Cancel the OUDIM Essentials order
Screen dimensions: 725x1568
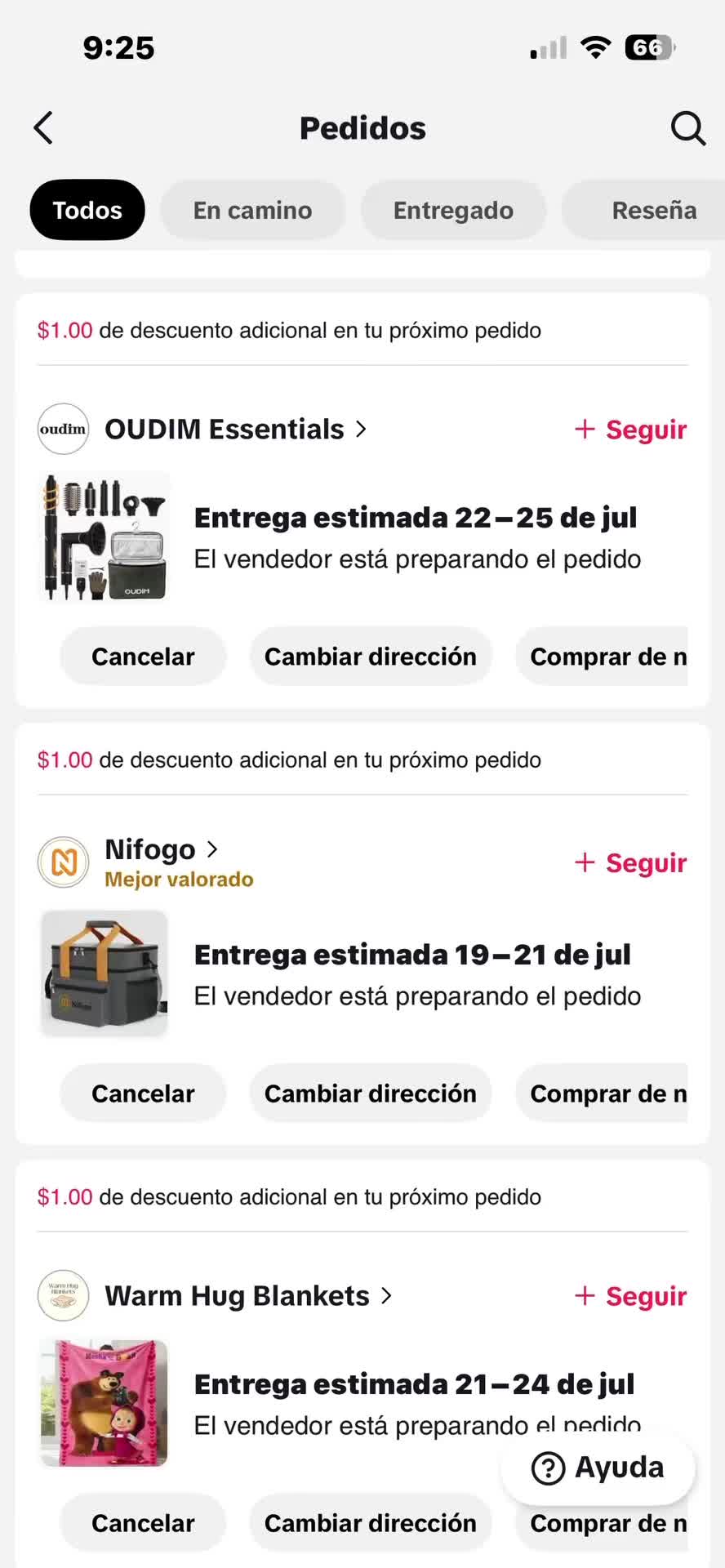point(143,657)
